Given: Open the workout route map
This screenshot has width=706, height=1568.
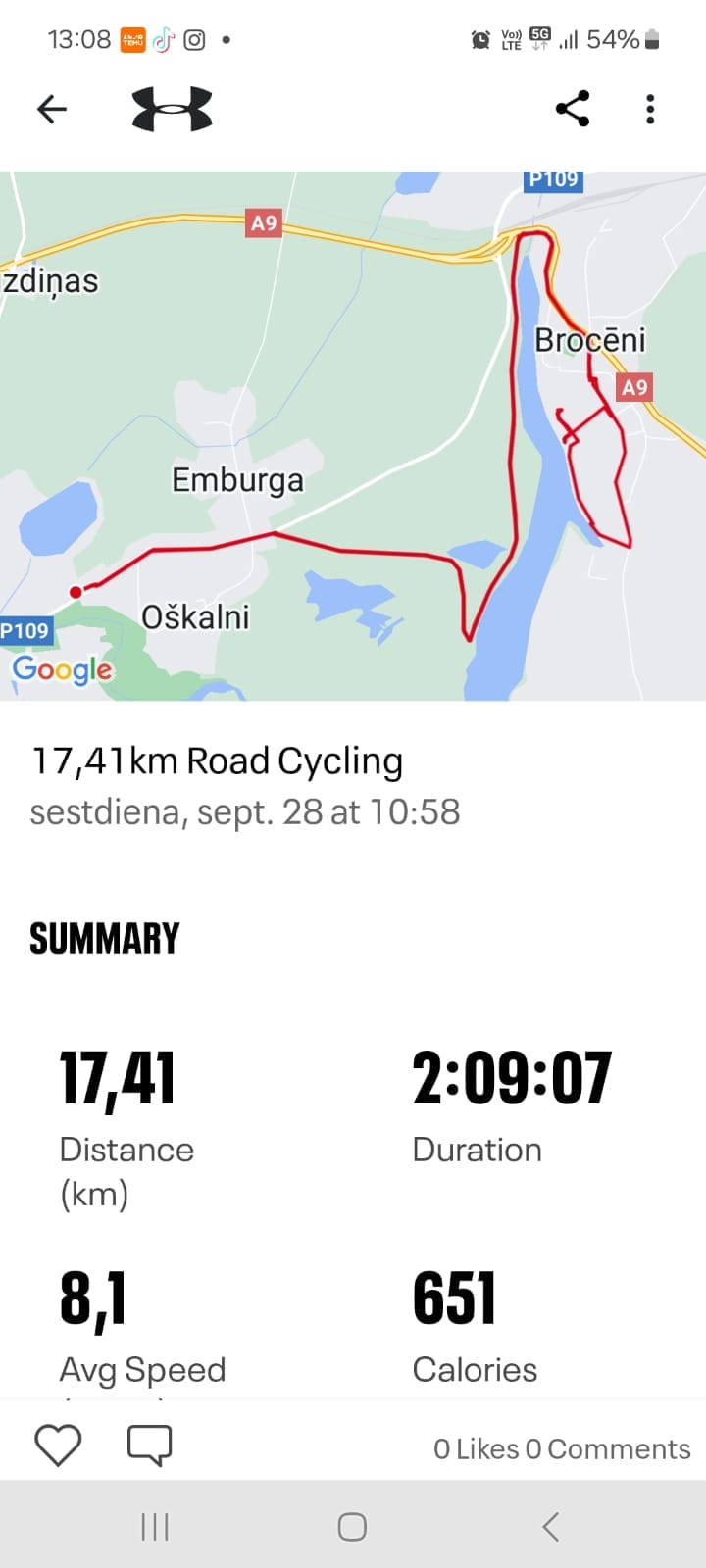Looking at the screenshot, I should click(353, 436).
